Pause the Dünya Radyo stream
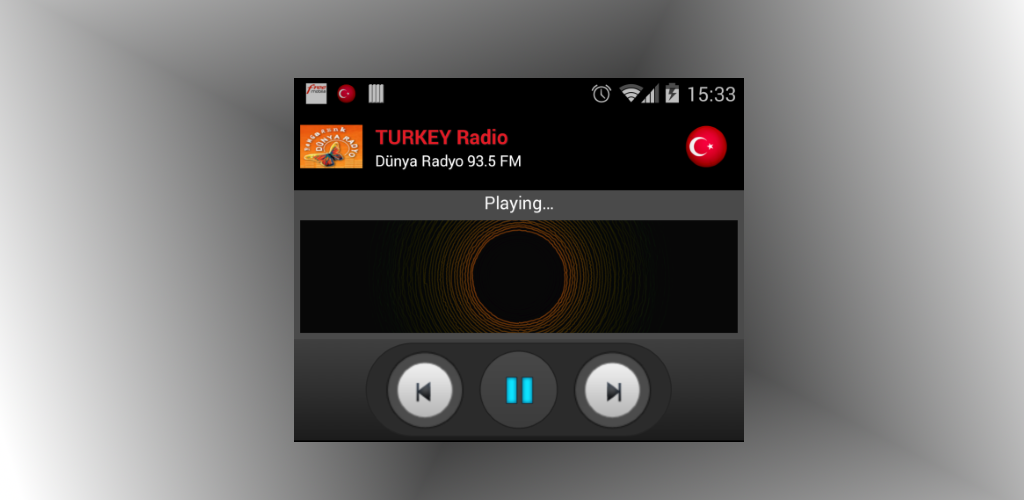The height and width of the screenshot is (500, 1024). (x=518, y=390)
